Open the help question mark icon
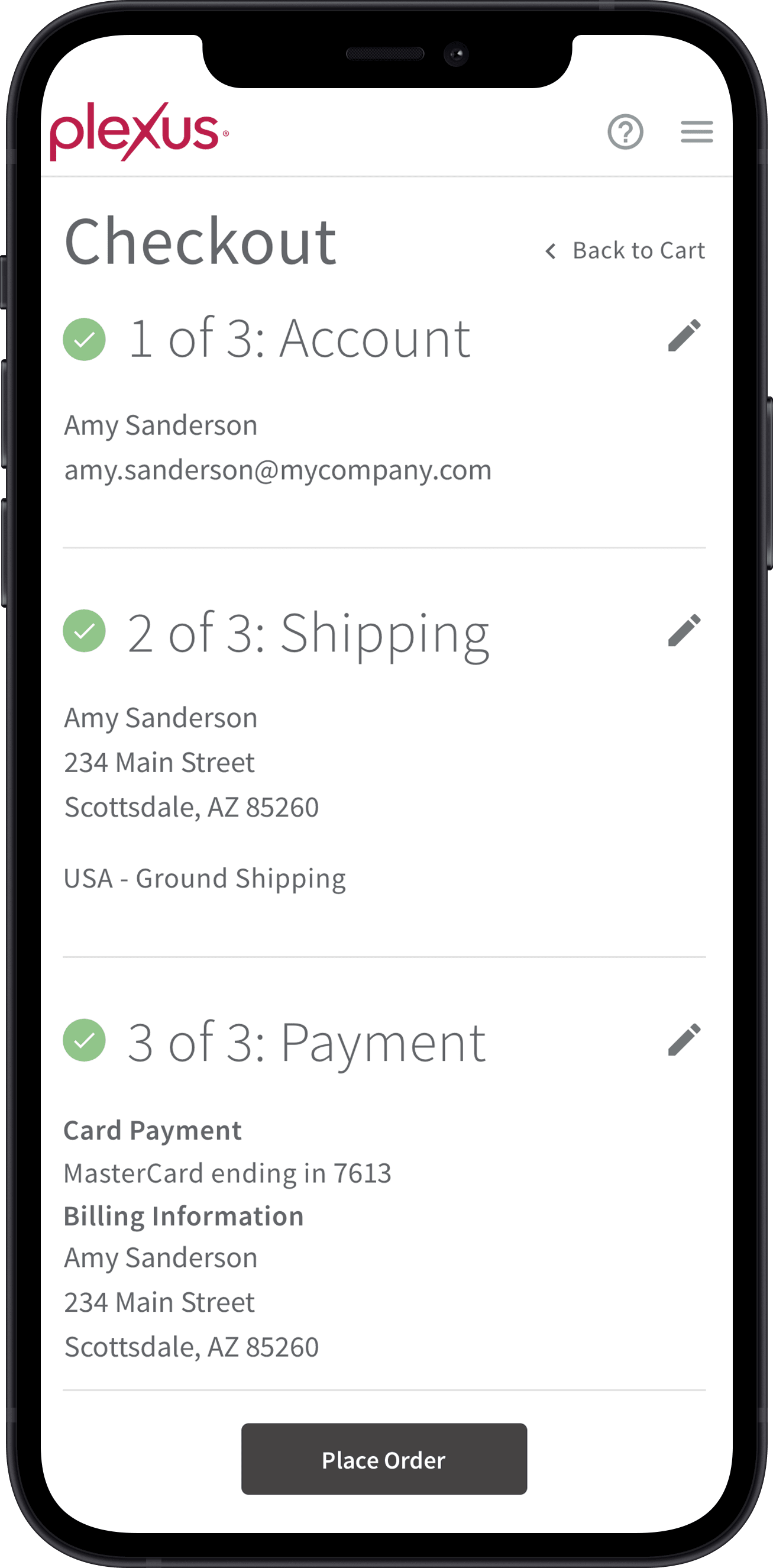 tap(625, 131)
